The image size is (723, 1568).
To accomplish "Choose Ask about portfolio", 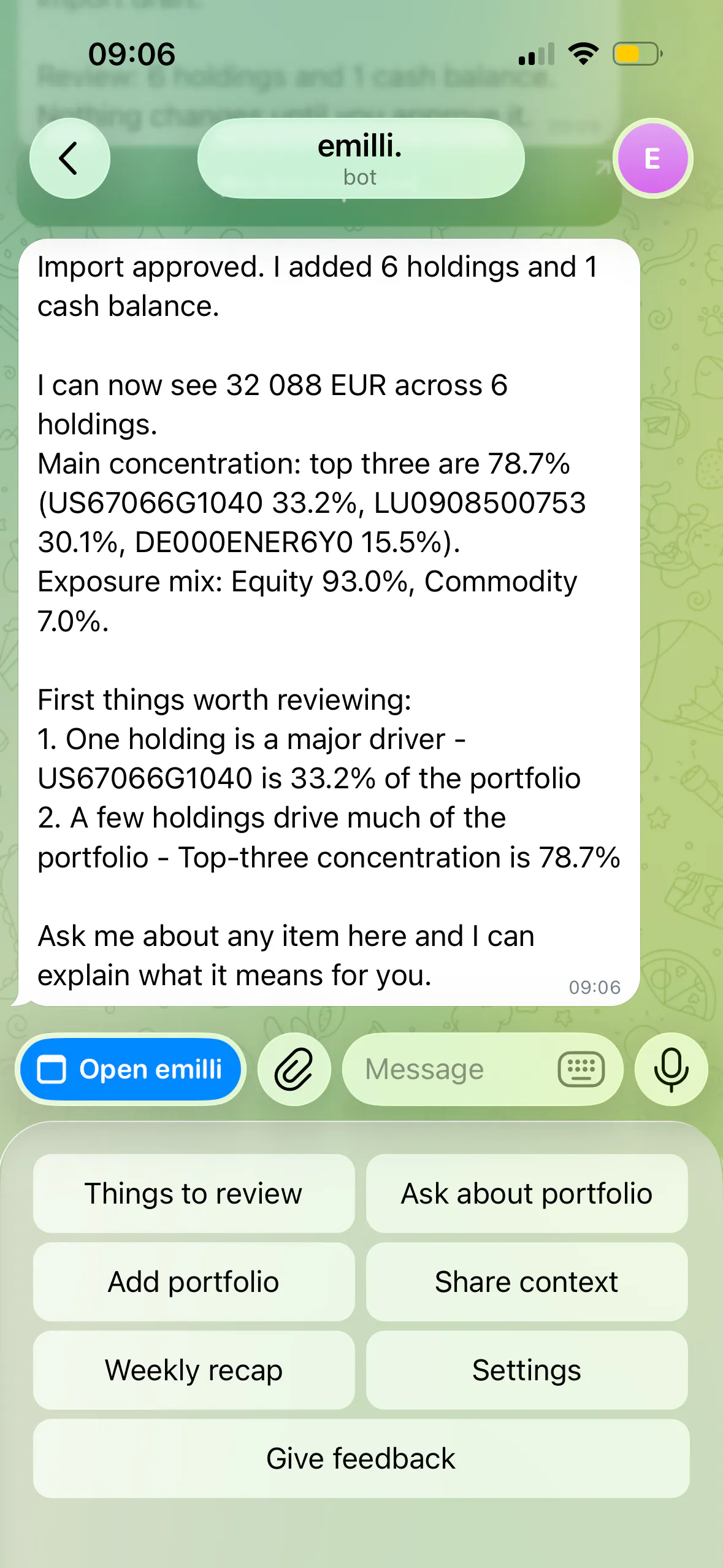I will click(527, 1193).
